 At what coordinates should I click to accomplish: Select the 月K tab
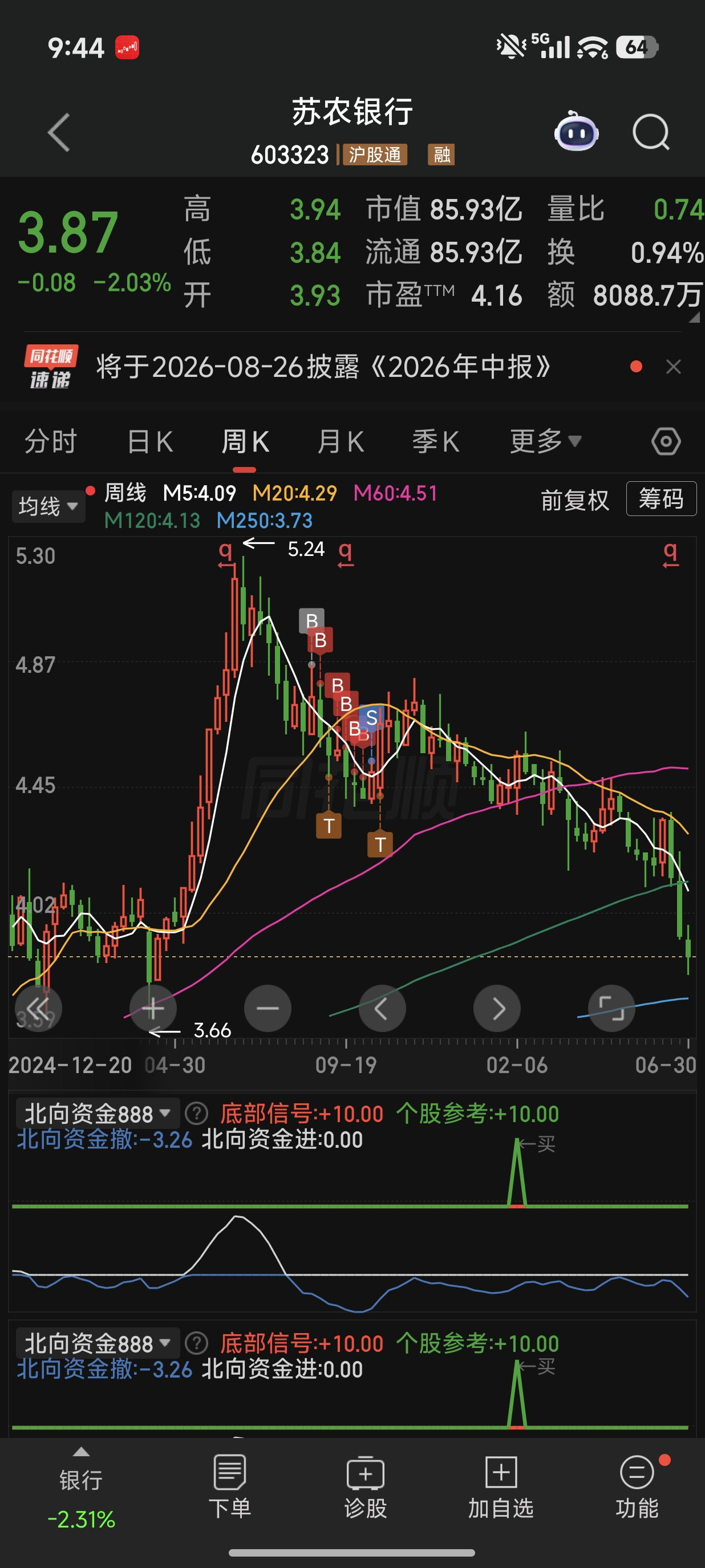pos(341,441)
